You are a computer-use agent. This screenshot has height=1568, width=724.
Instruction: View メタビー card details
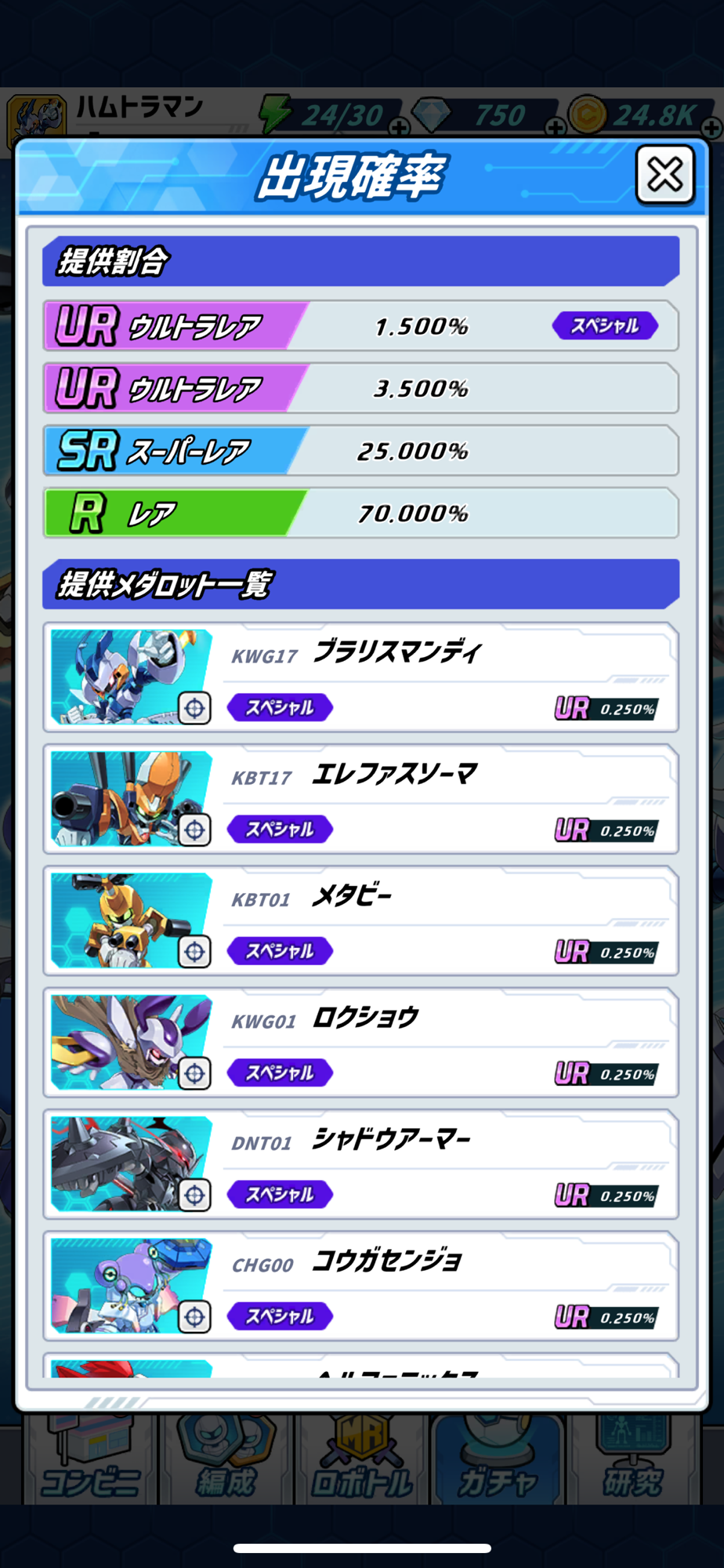[361, 921]
